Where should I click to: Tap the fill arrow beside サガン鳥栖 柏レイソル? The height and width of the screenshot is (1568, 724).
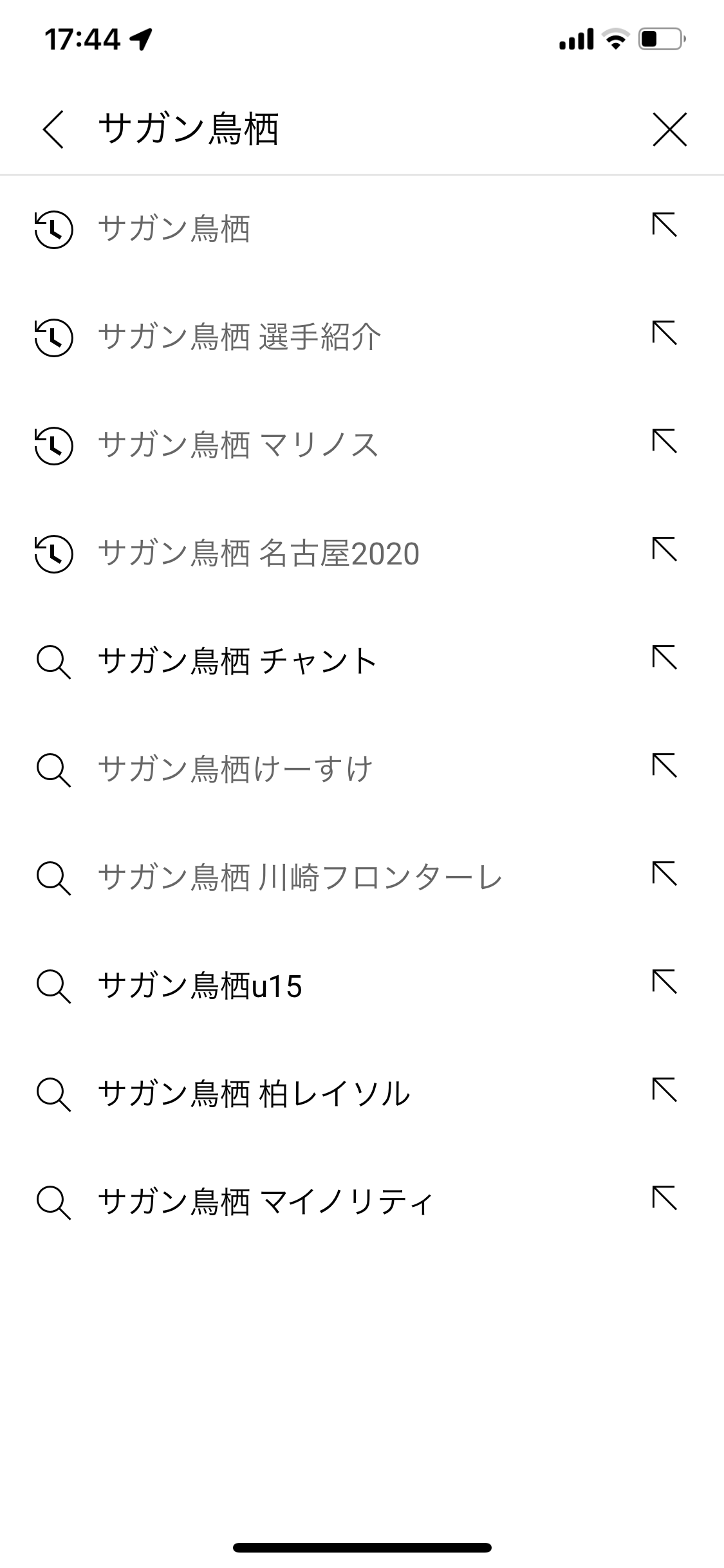tap(664, 1090)
